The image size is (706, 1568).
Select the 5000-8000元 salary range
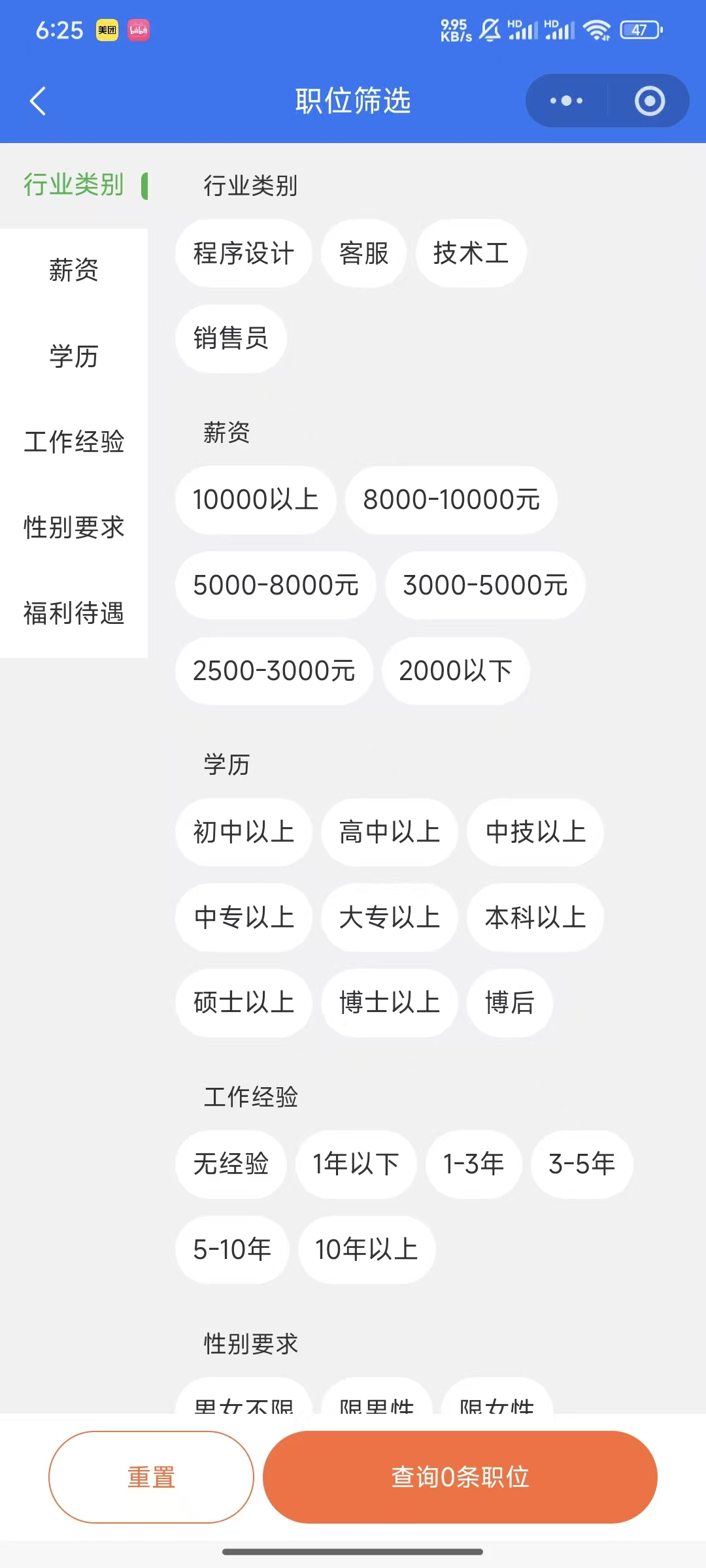(275, 585)
